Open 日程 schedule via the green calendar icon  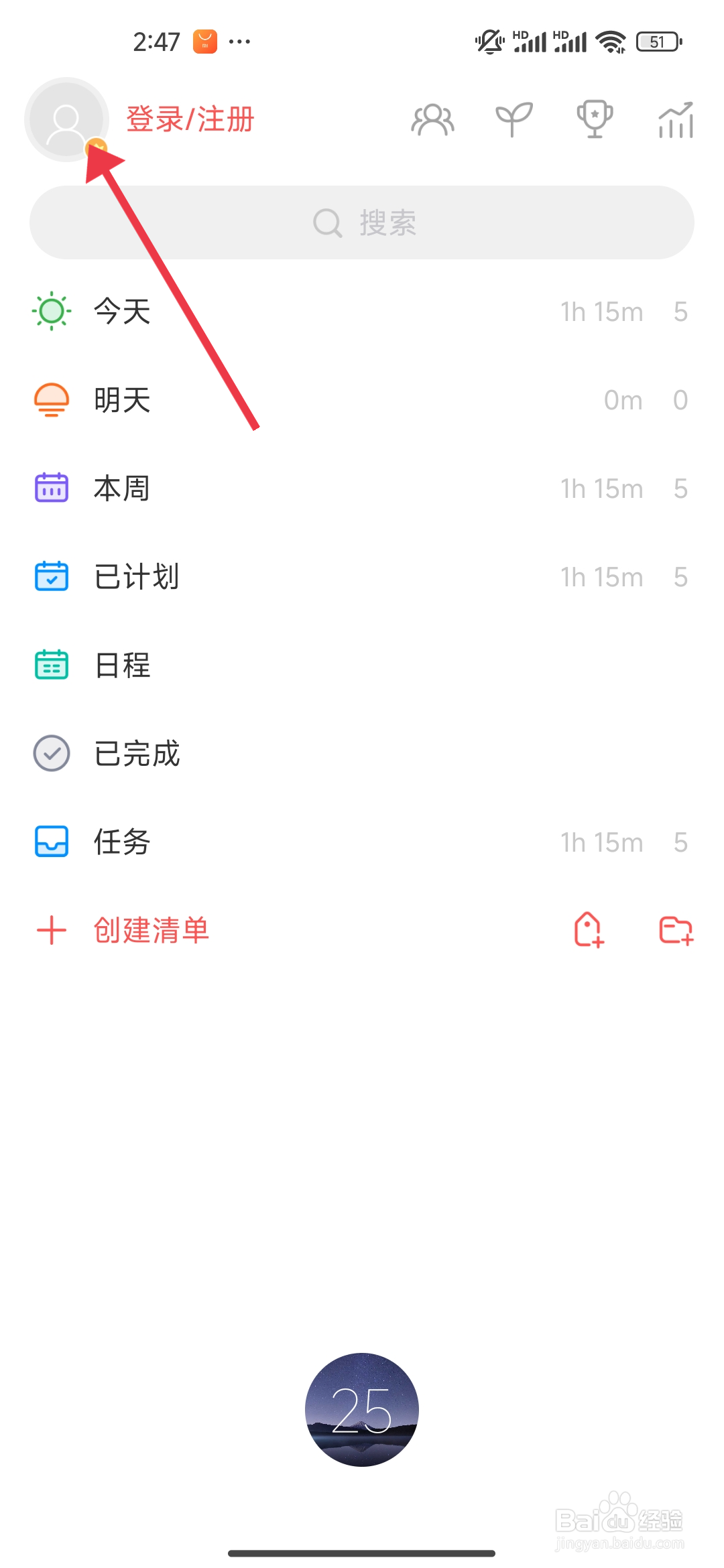[52, 664]
